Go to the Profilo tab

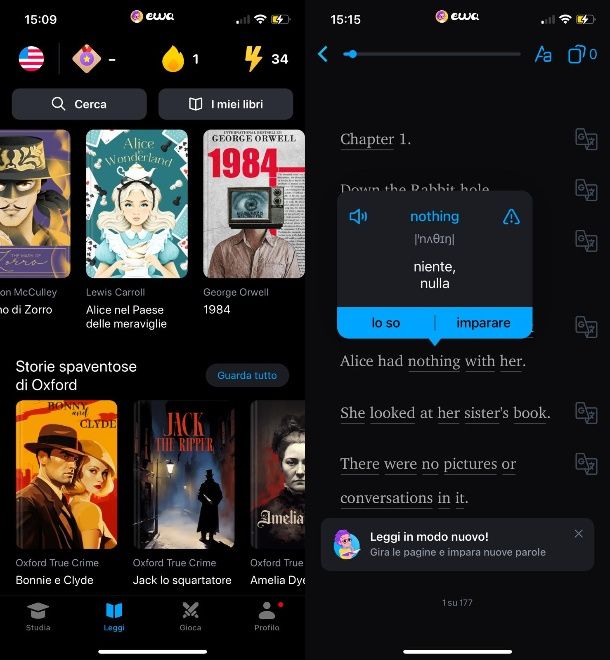click(x=267, y=616)
